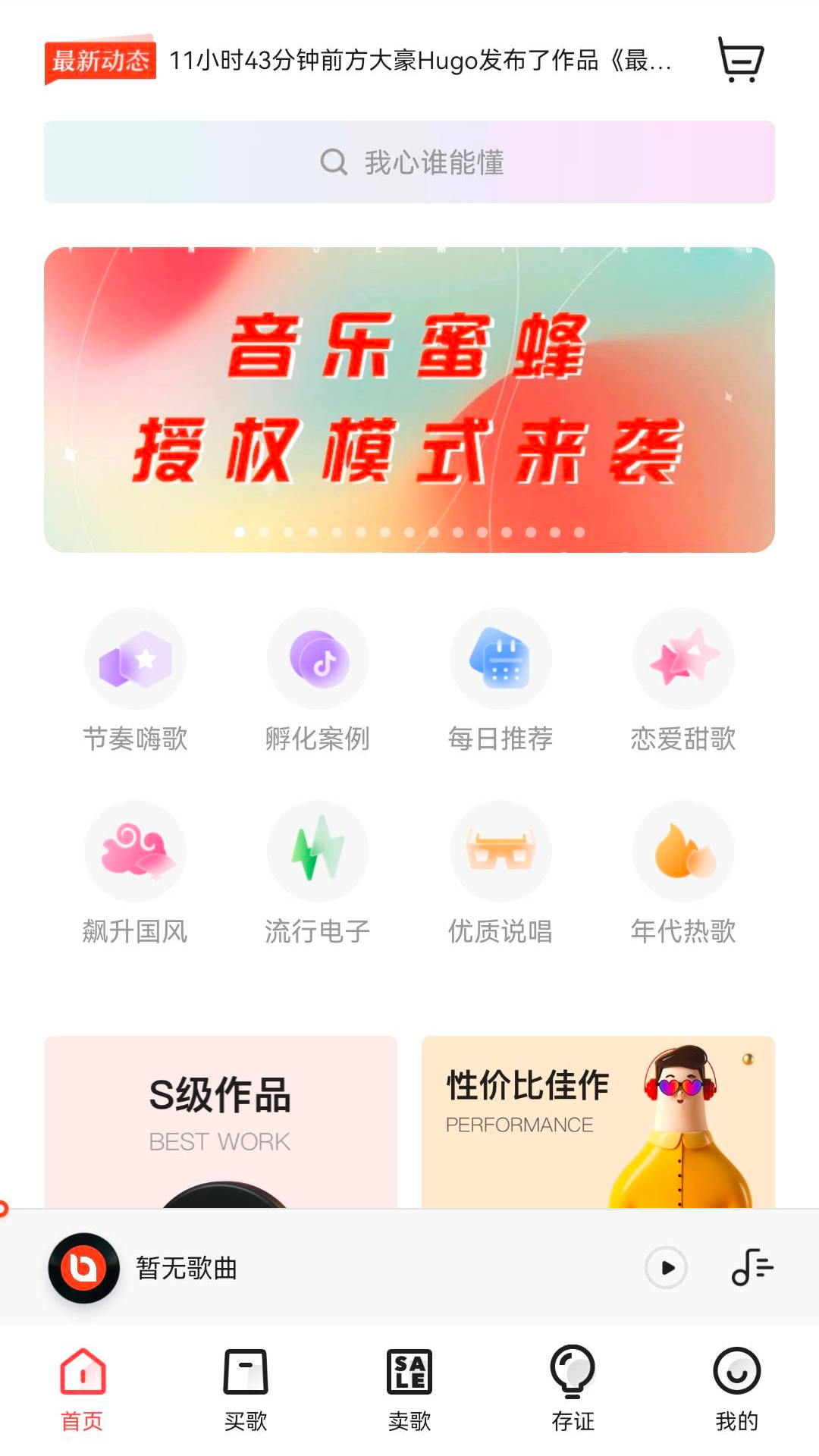Open the playlist queue icon
Screen dimensions: 819x1456
point(752,1268)
